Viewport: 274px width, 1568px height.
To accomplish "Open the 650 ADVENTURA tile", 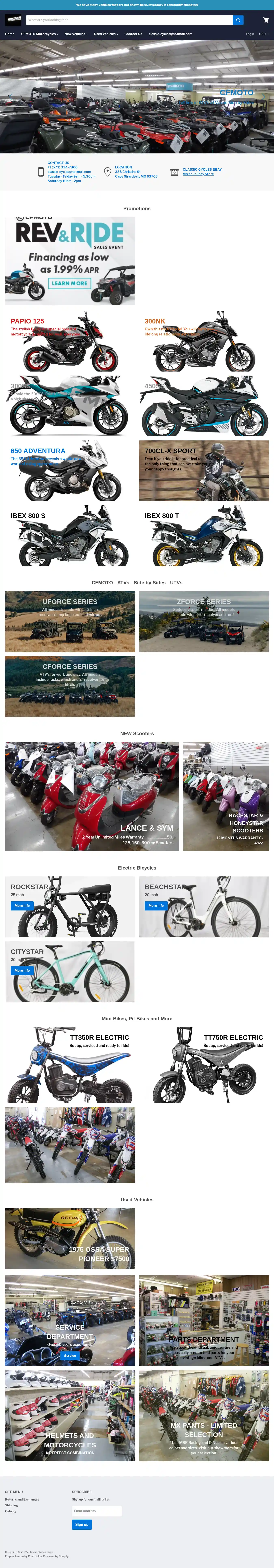I will point(70,470).
